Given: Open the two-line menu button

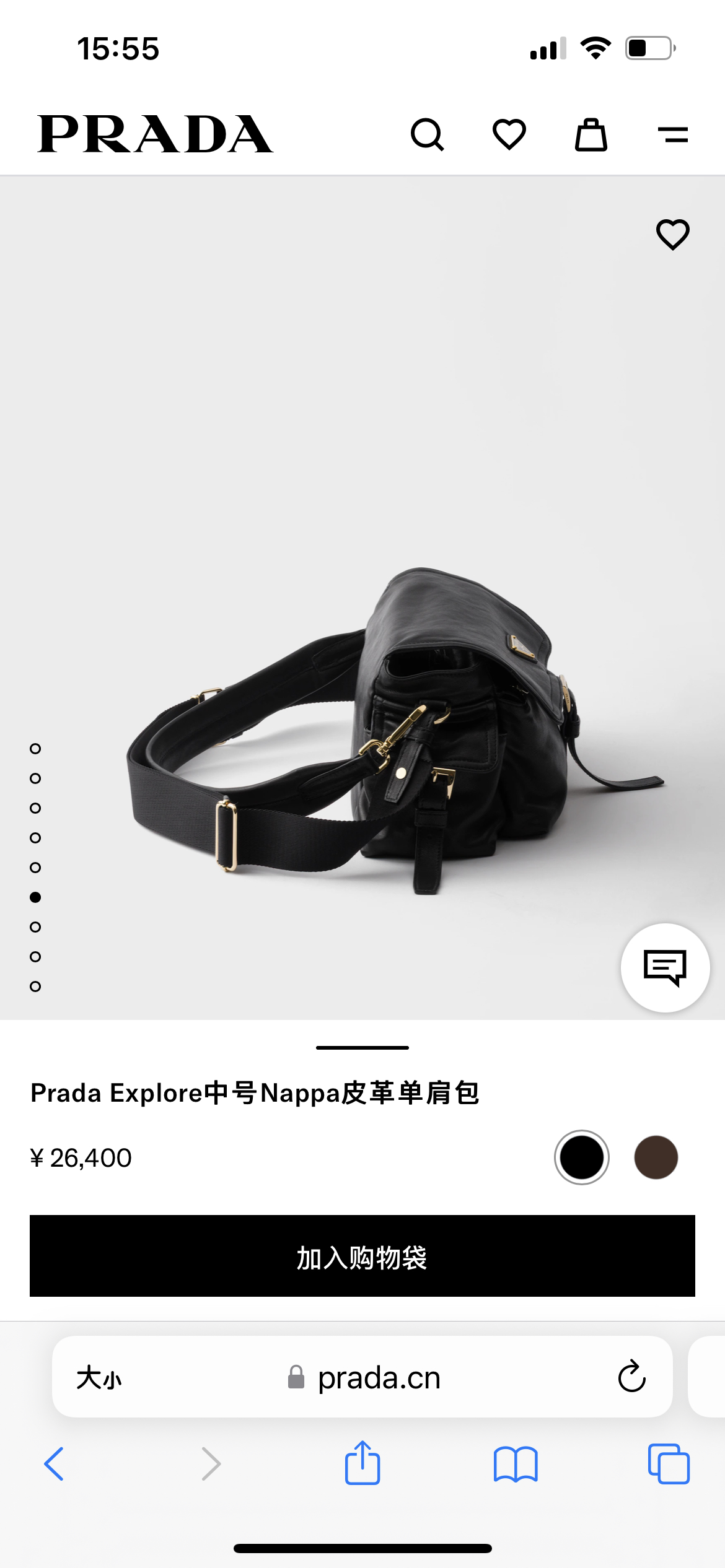Looking at the screenshot, I should pyautogui.click(x=672, y=134).
